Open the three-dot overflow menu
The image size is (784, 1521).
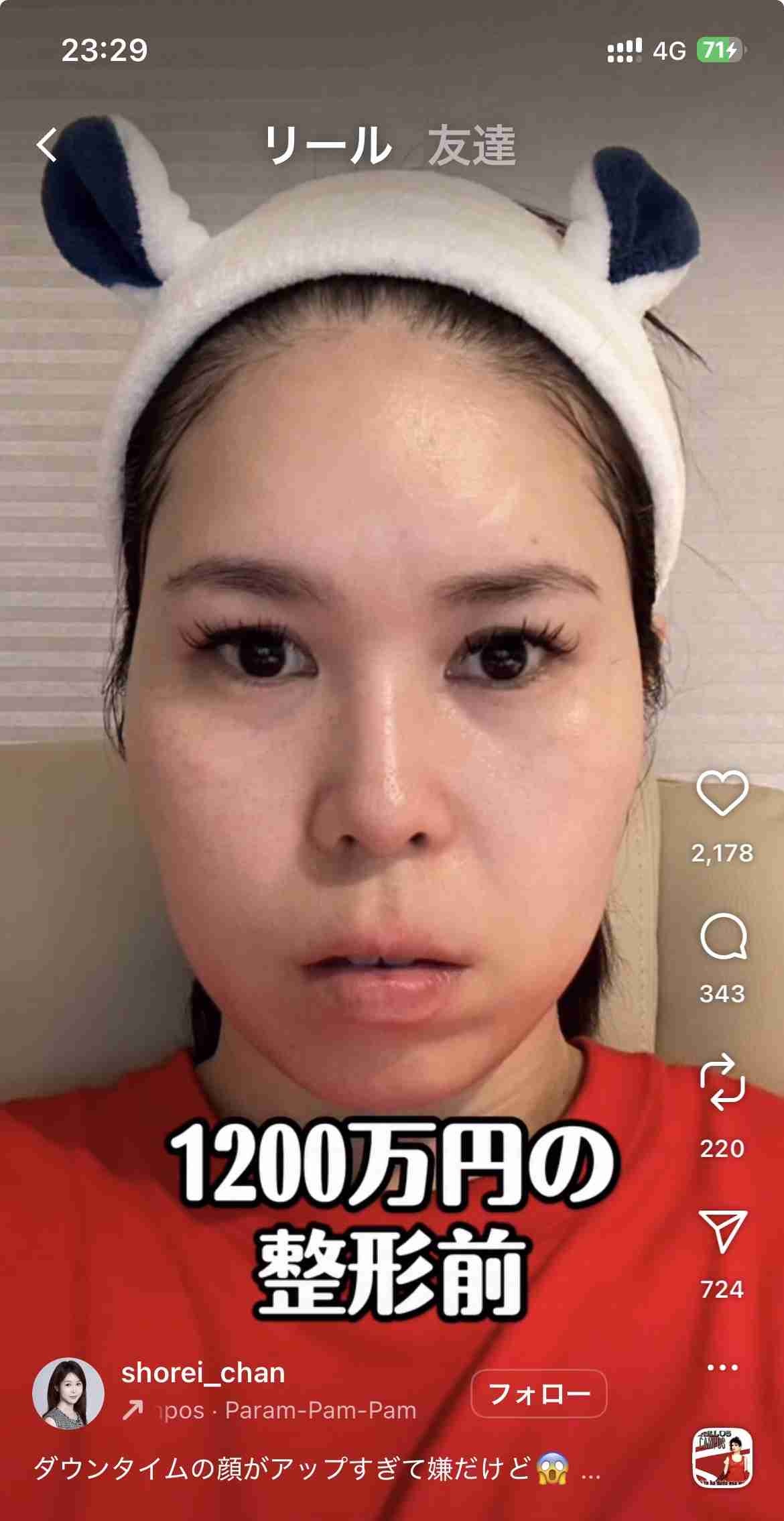(x=722, y=1367)
